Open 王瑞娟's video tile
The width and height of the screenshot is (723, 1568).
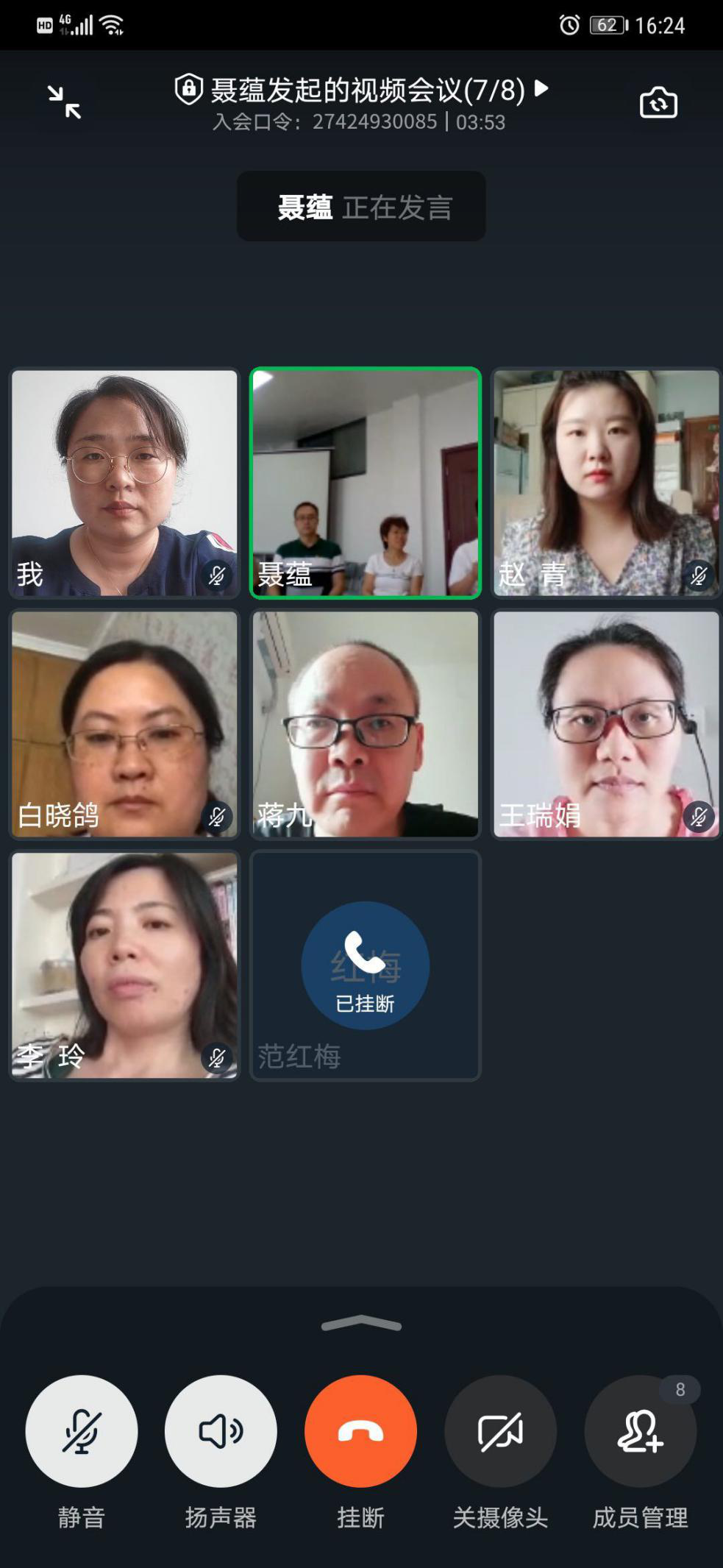click(x=606, y=724)
